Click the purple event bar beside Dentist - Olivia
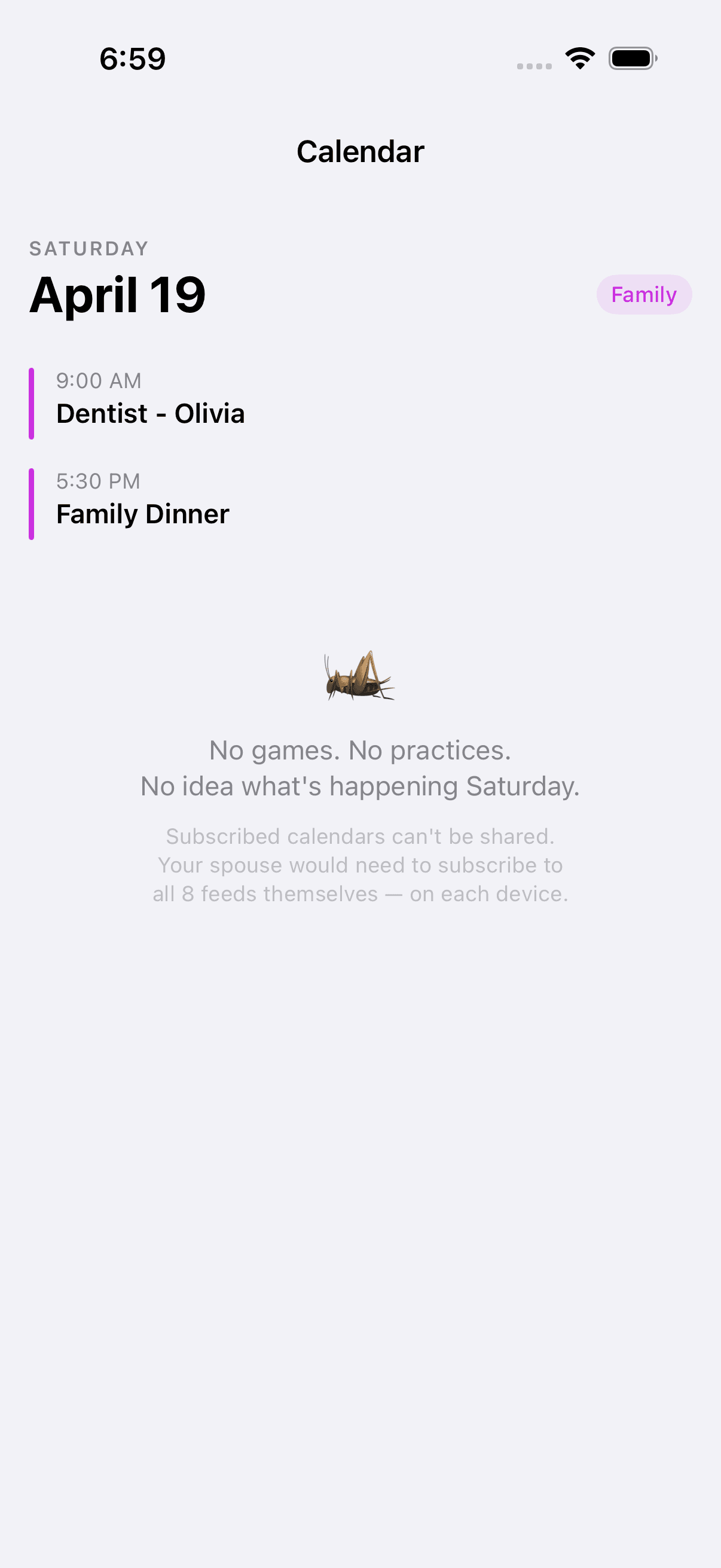The height and width of the screenshot is (1568, 721). (32, 402)
